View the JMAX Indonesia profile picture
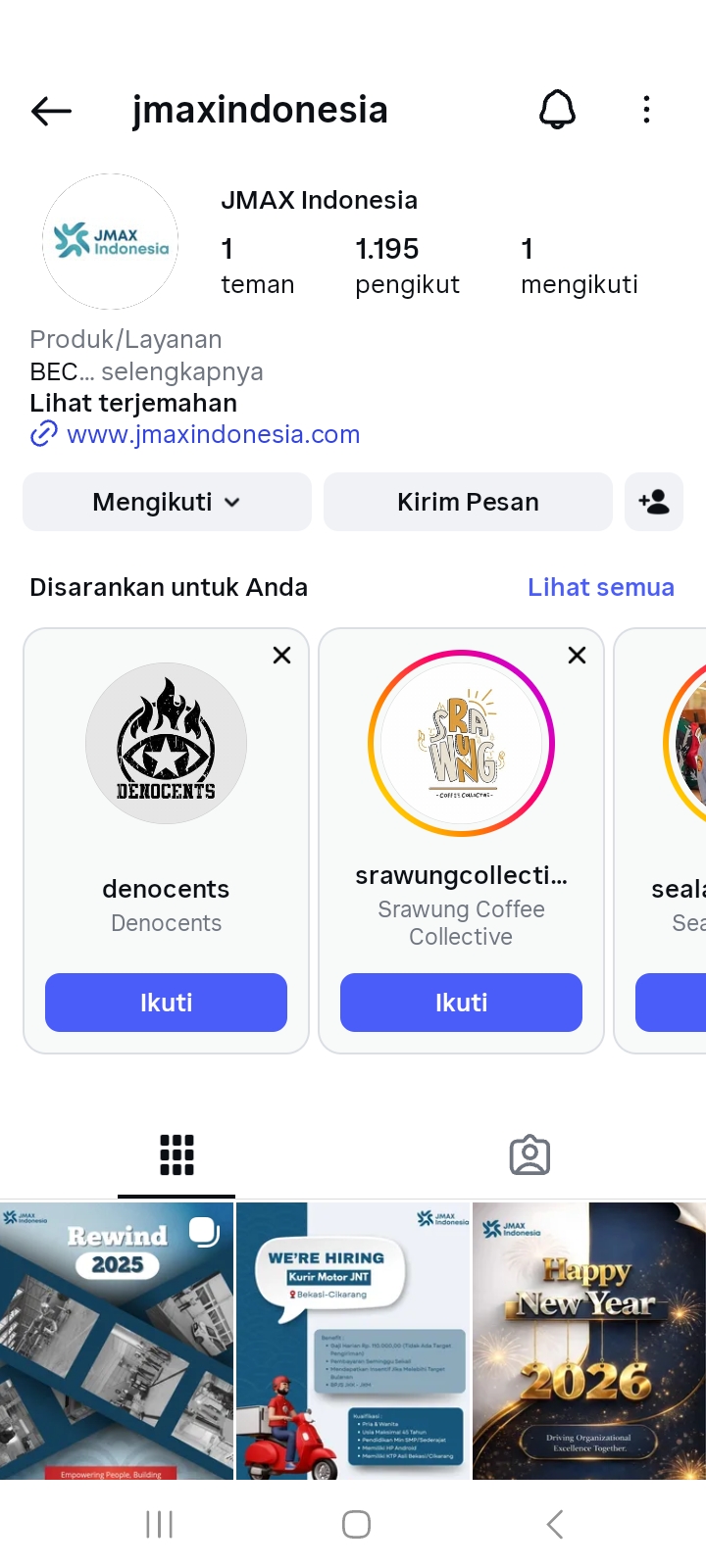Viewport: 706px width, 1568px height. tap(111, 241)
